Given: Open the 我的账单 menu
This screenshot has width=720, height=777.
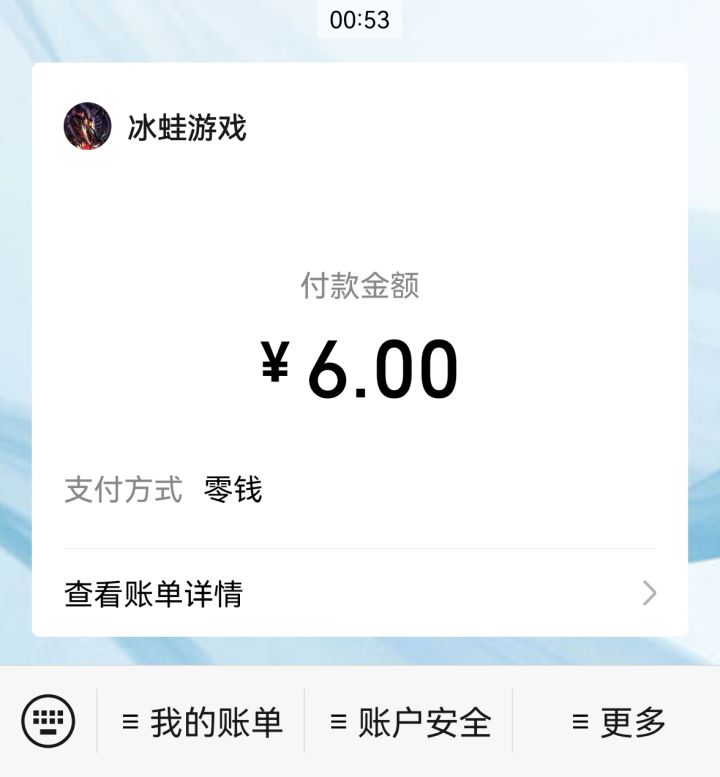Looking at the screenshot, I should 202,722.
